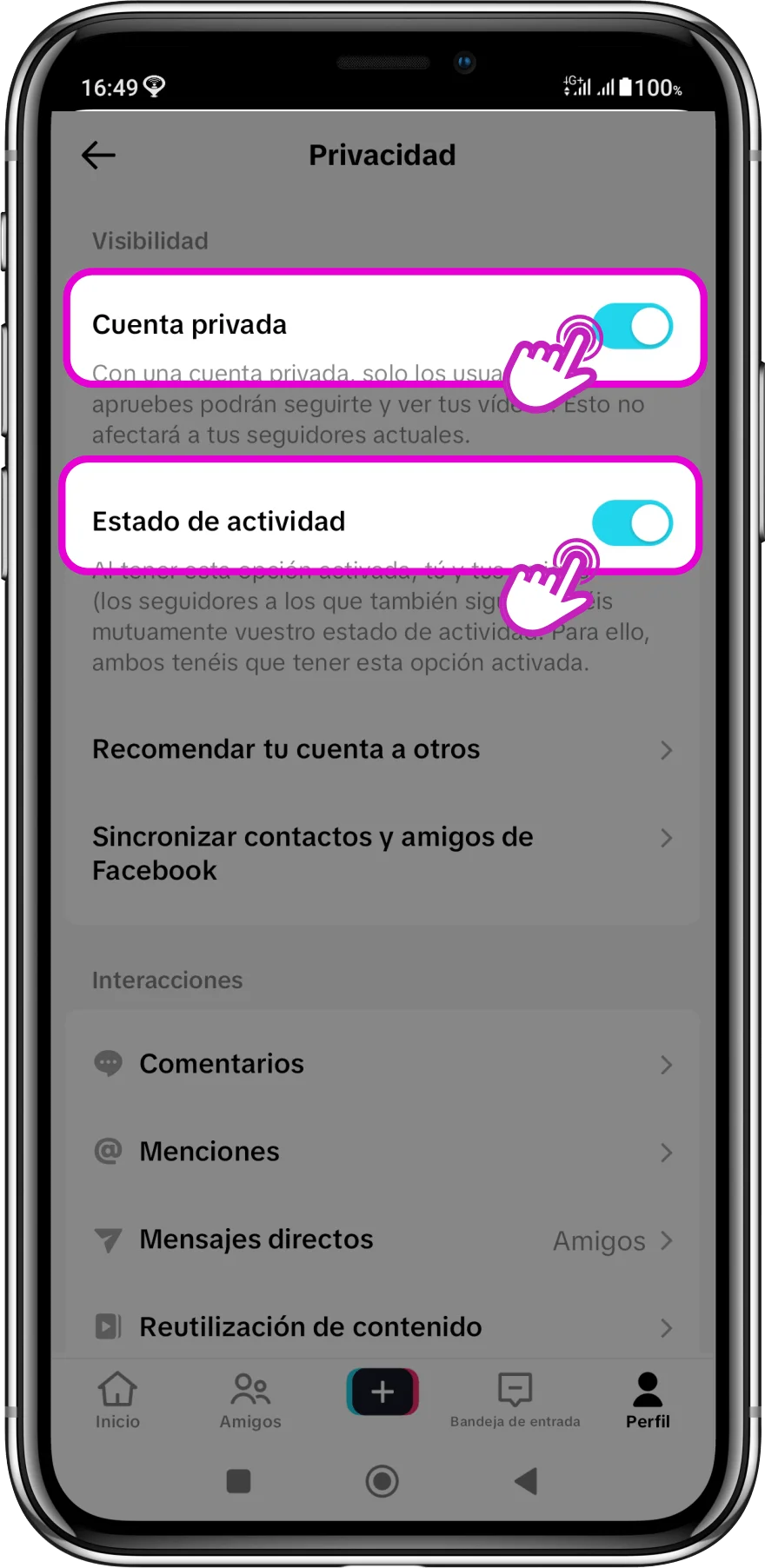Open Mensajes directos settings

382,1239
